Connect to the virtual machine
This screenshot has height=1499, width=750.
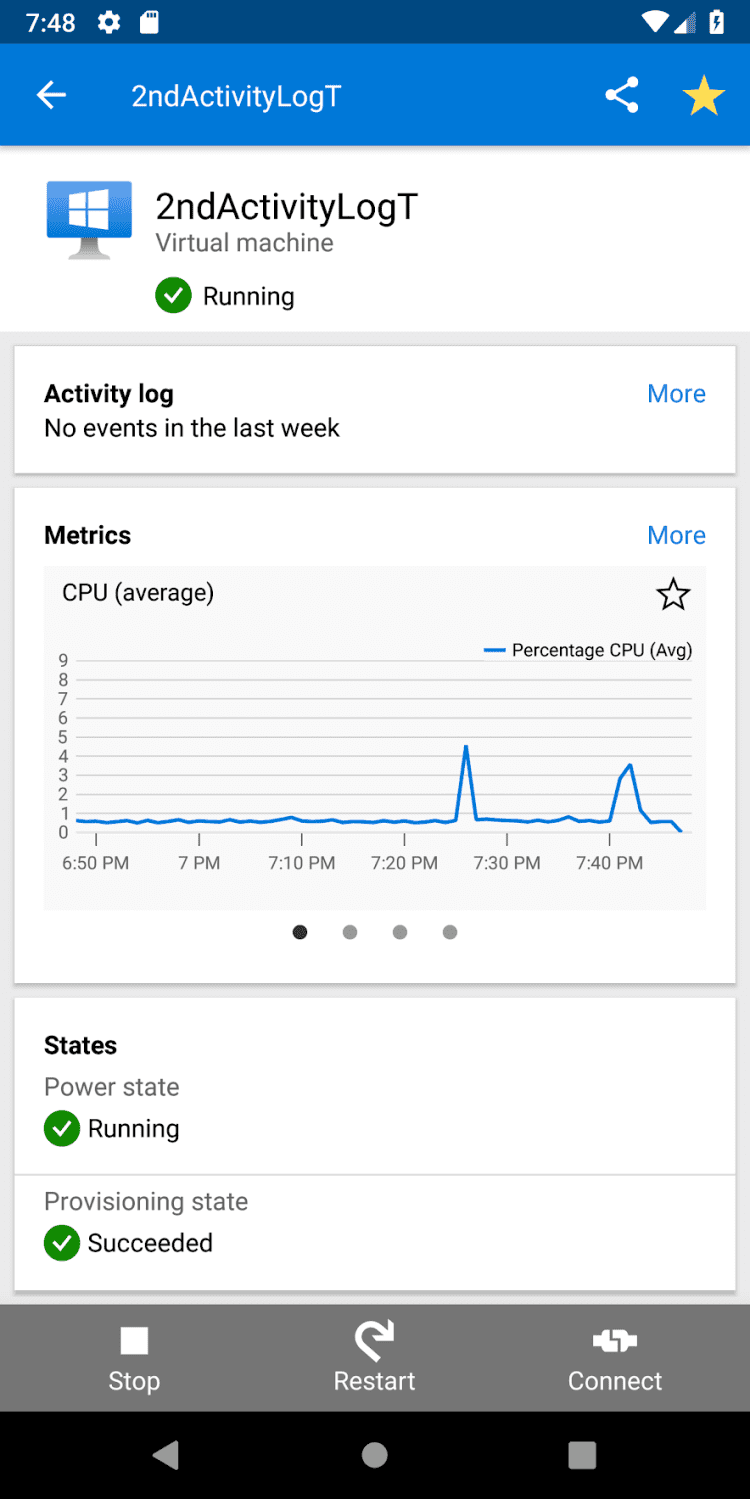pyautogui.click(x=615, y=1358)
